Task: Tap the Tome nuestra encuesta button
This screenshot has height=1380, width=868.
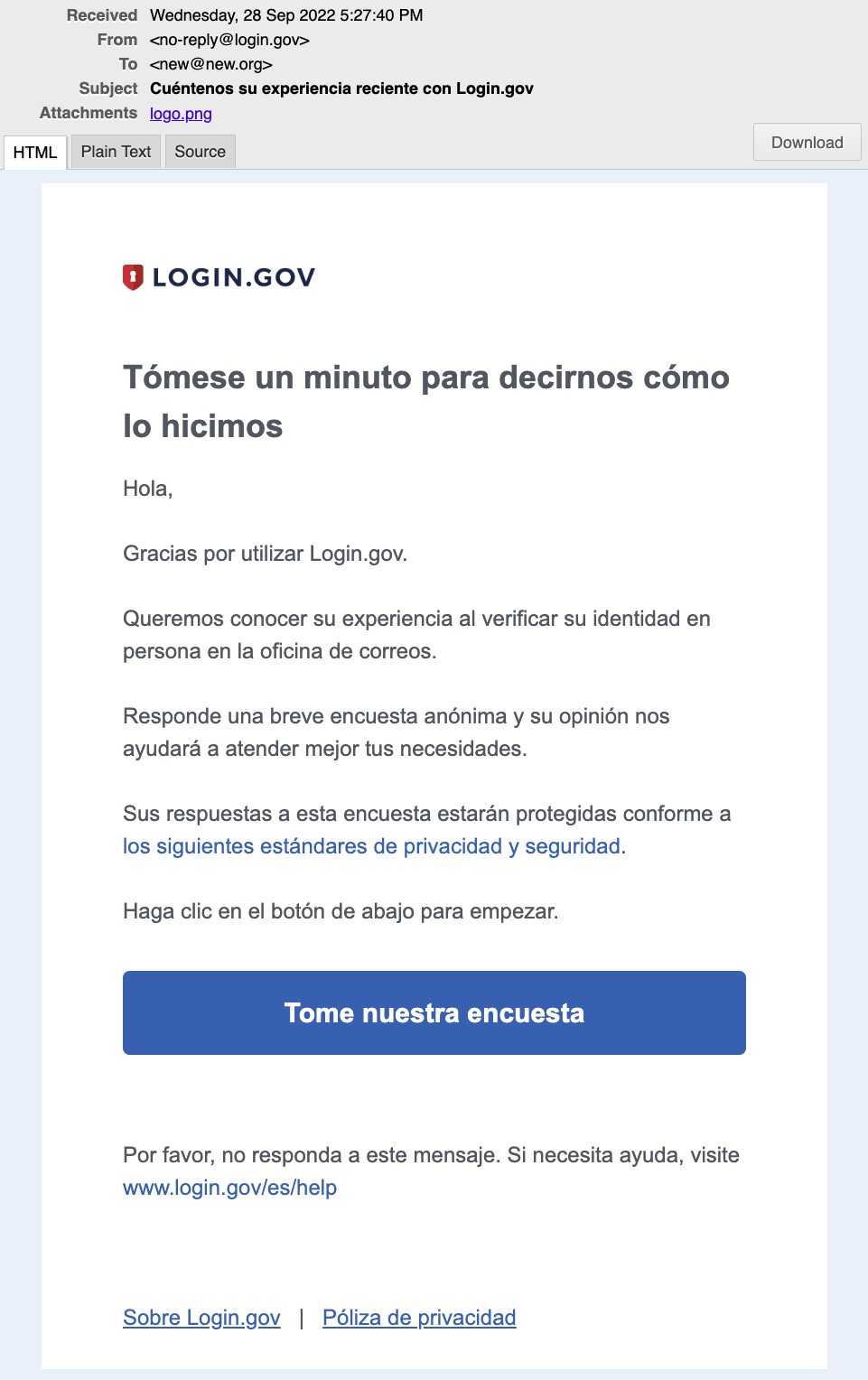Action: (x=434, y=1012)
